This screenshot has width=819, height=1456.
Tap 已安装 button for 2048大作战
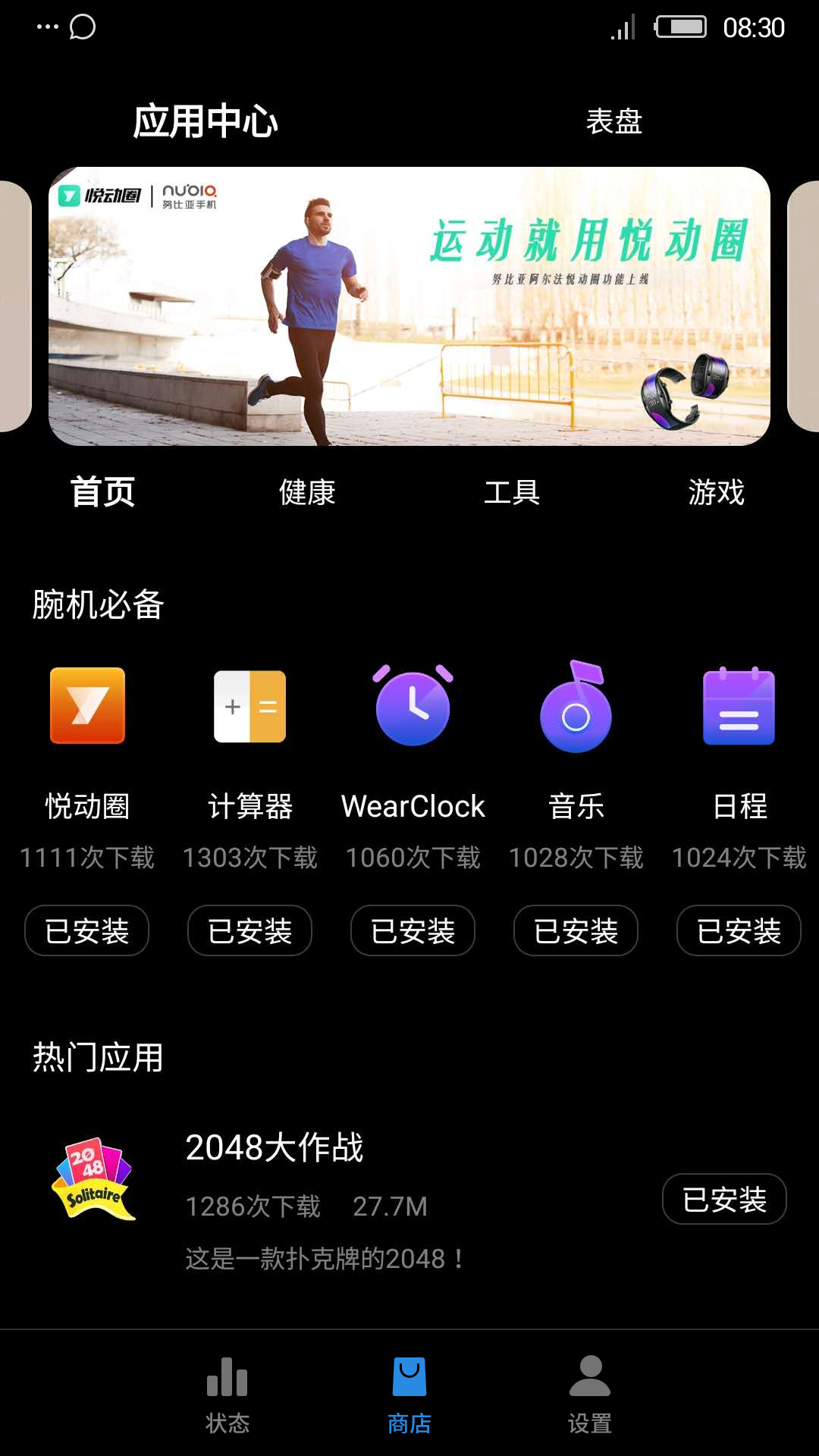tap(725, 1199)
